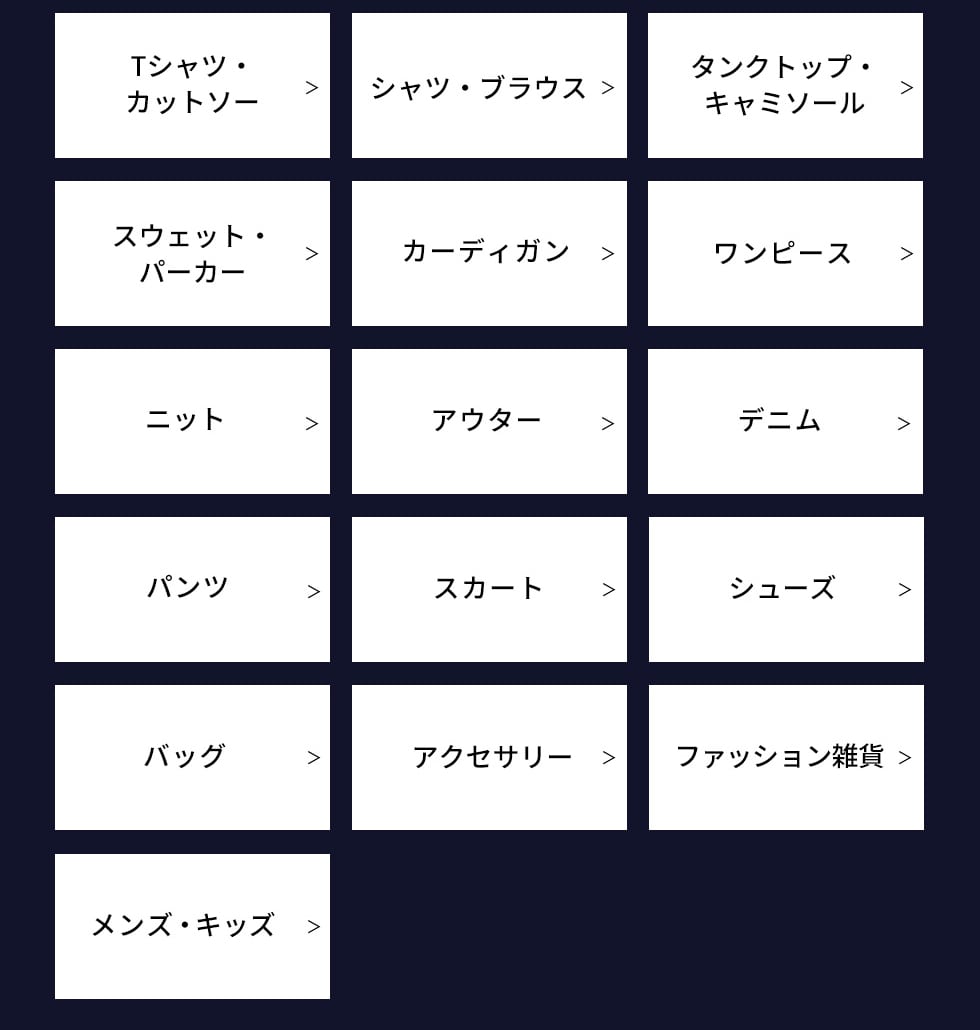Open the パンツ category
The height and width of the screenshot is (1030, 980).
[x=192, y=589]
